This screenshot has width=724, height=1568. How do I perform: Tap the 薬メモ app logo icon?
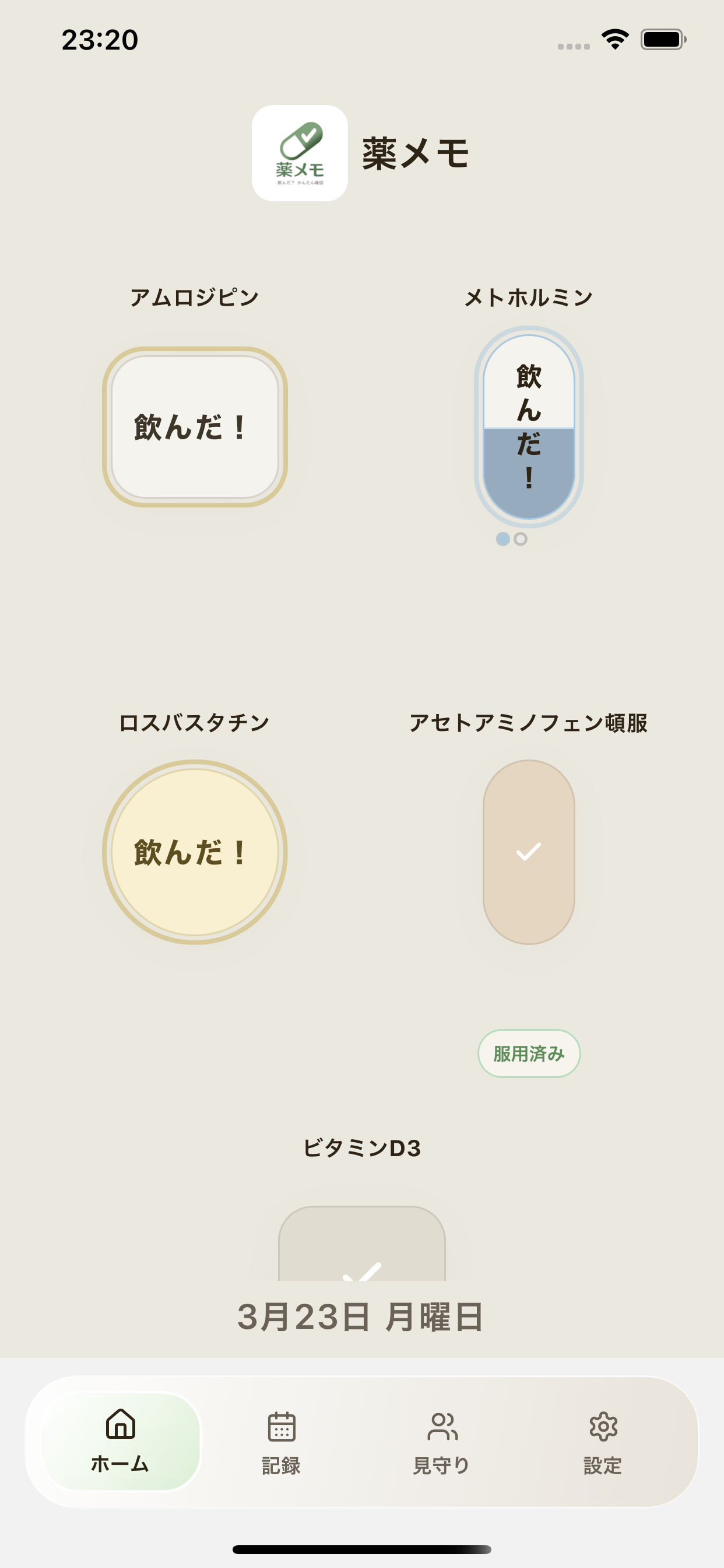click(301, 153)
